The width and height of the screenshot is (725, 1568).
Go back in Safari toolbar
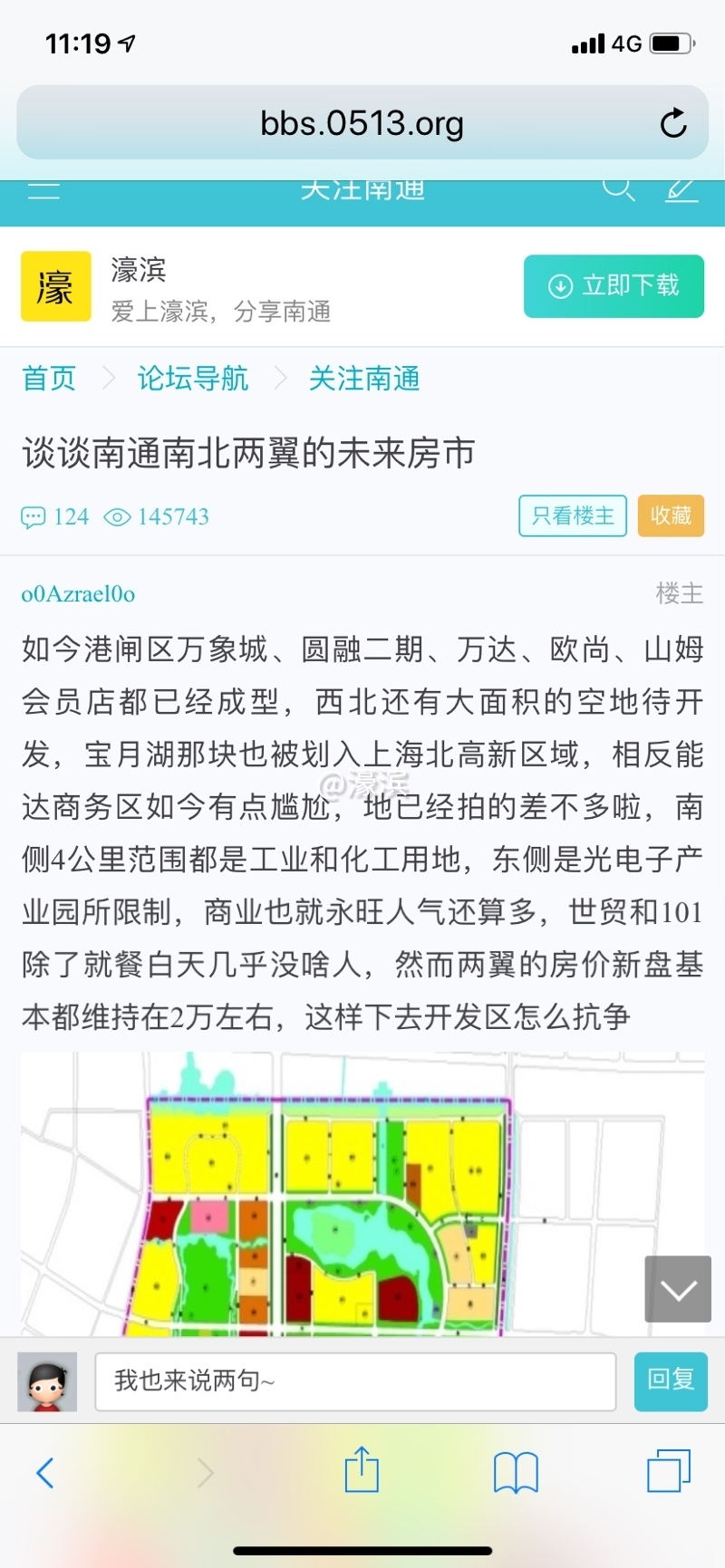(x=44, y=1472)
